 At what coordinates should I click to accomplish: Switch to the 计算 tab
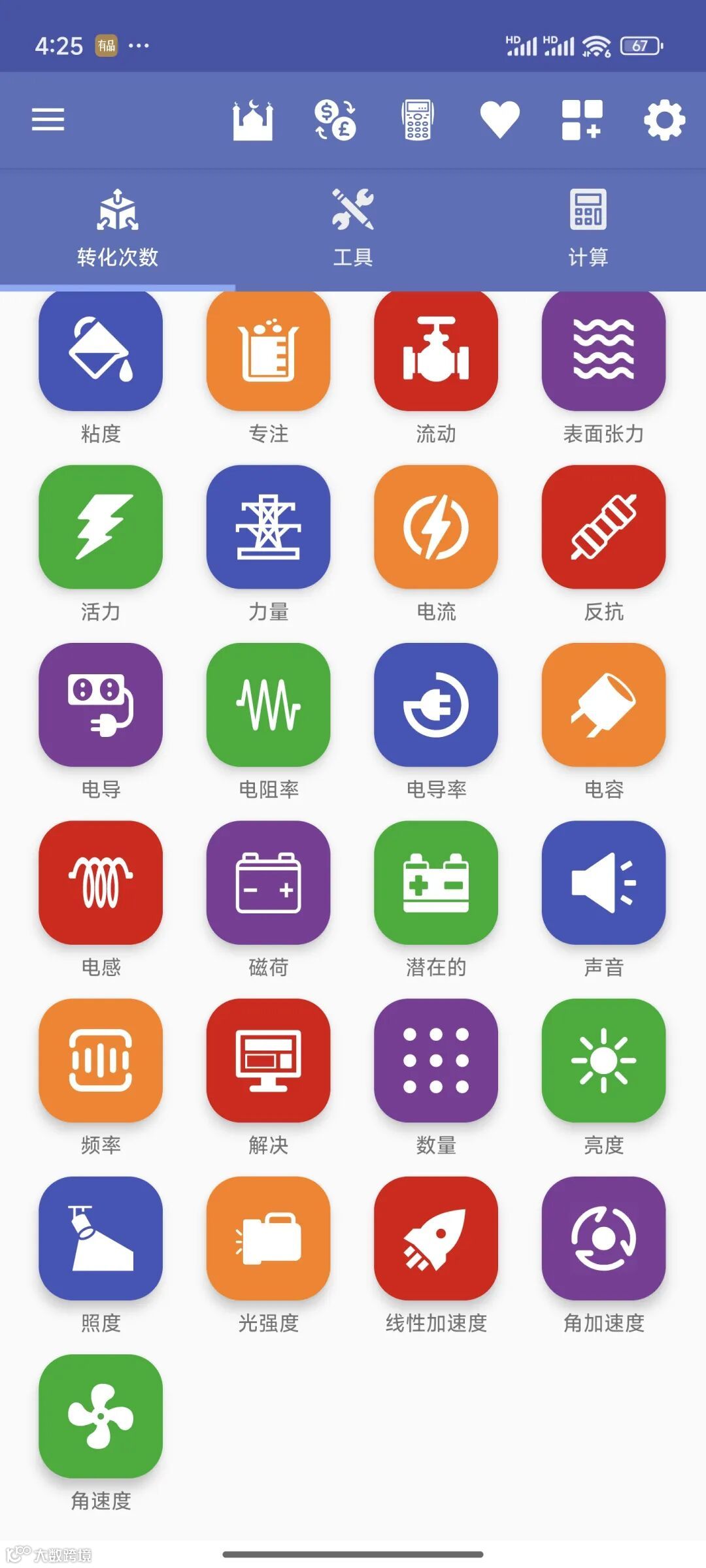pos(588,229)
